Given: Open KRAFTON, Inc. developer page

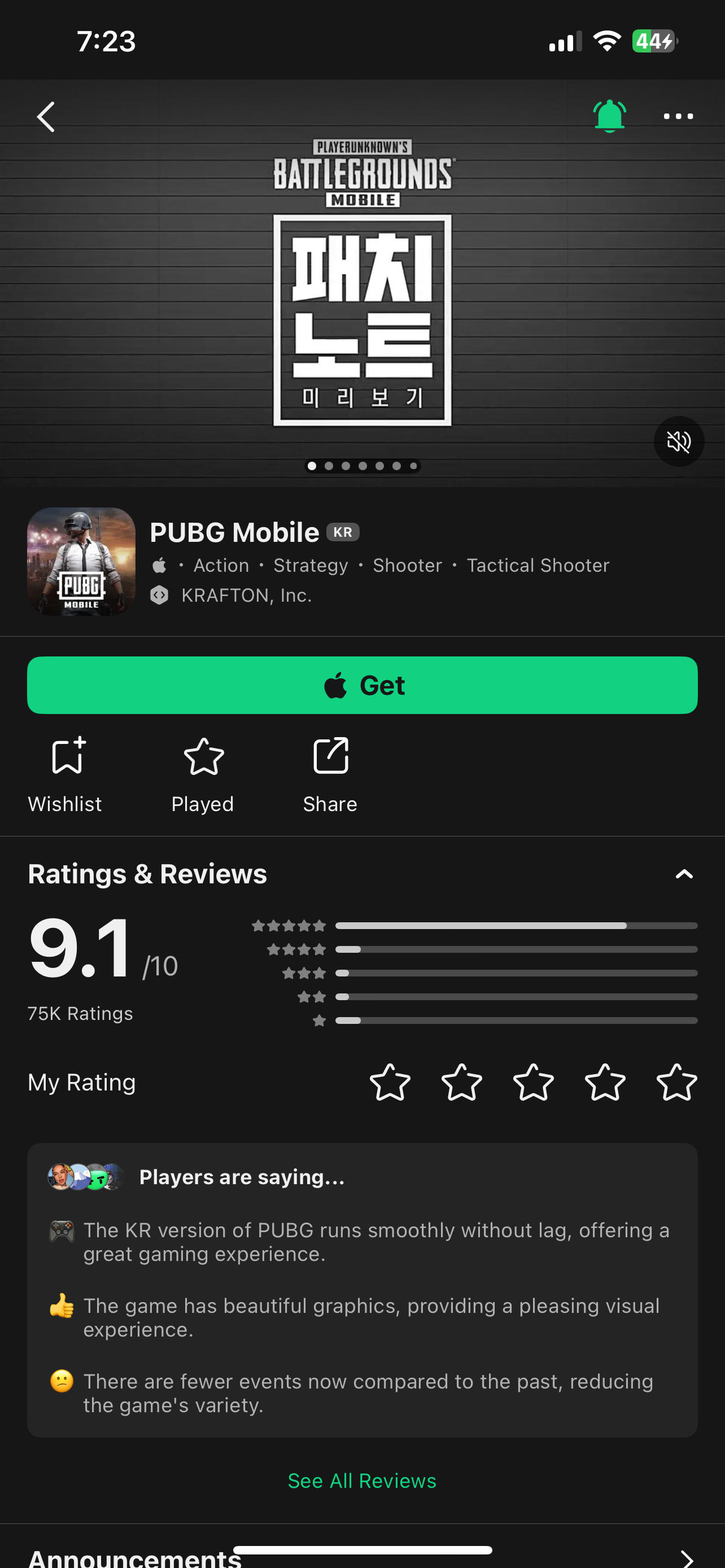Looking at the screenshot, I should [x=246, y=595].
